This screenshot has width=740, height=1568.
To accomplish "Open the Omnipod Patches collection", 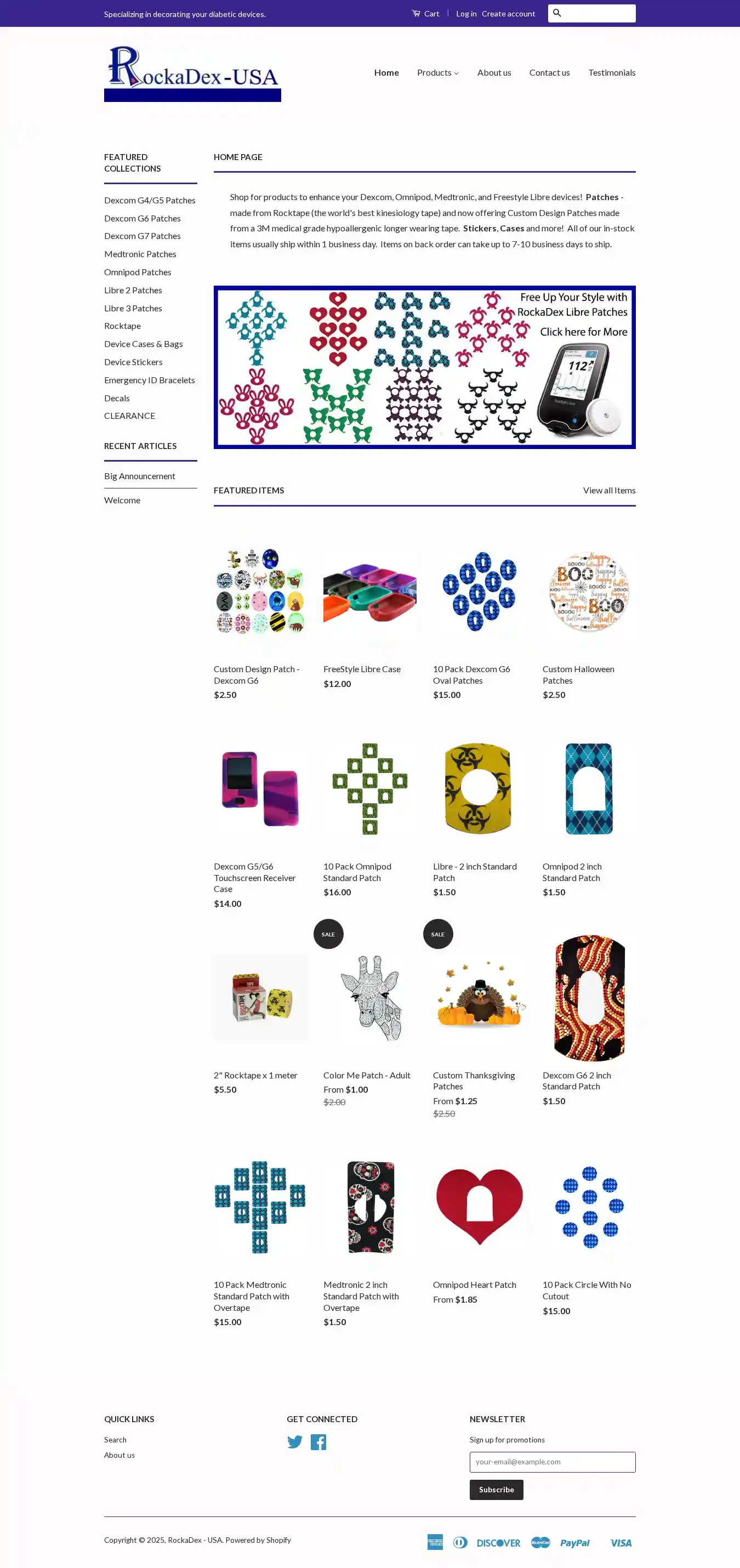I will 138,272.
